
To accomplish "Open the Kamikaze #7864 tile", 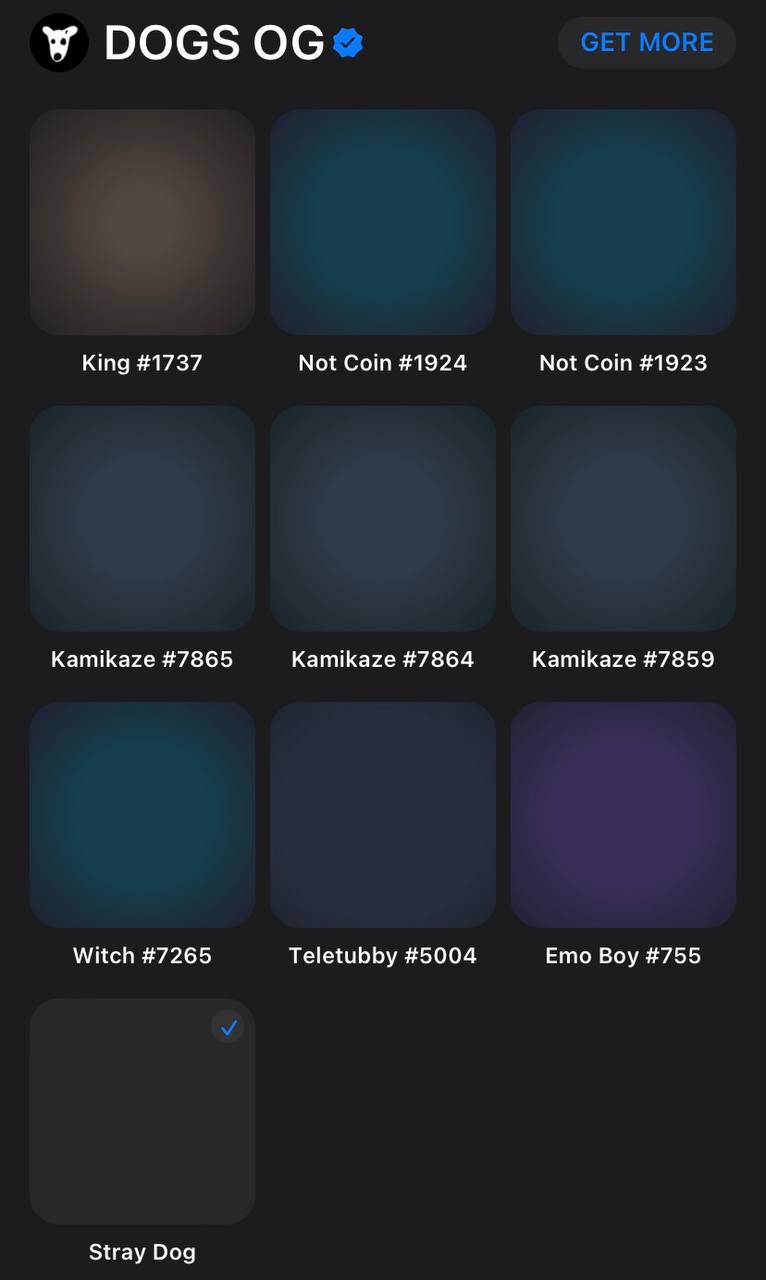I will pos(382,518).
